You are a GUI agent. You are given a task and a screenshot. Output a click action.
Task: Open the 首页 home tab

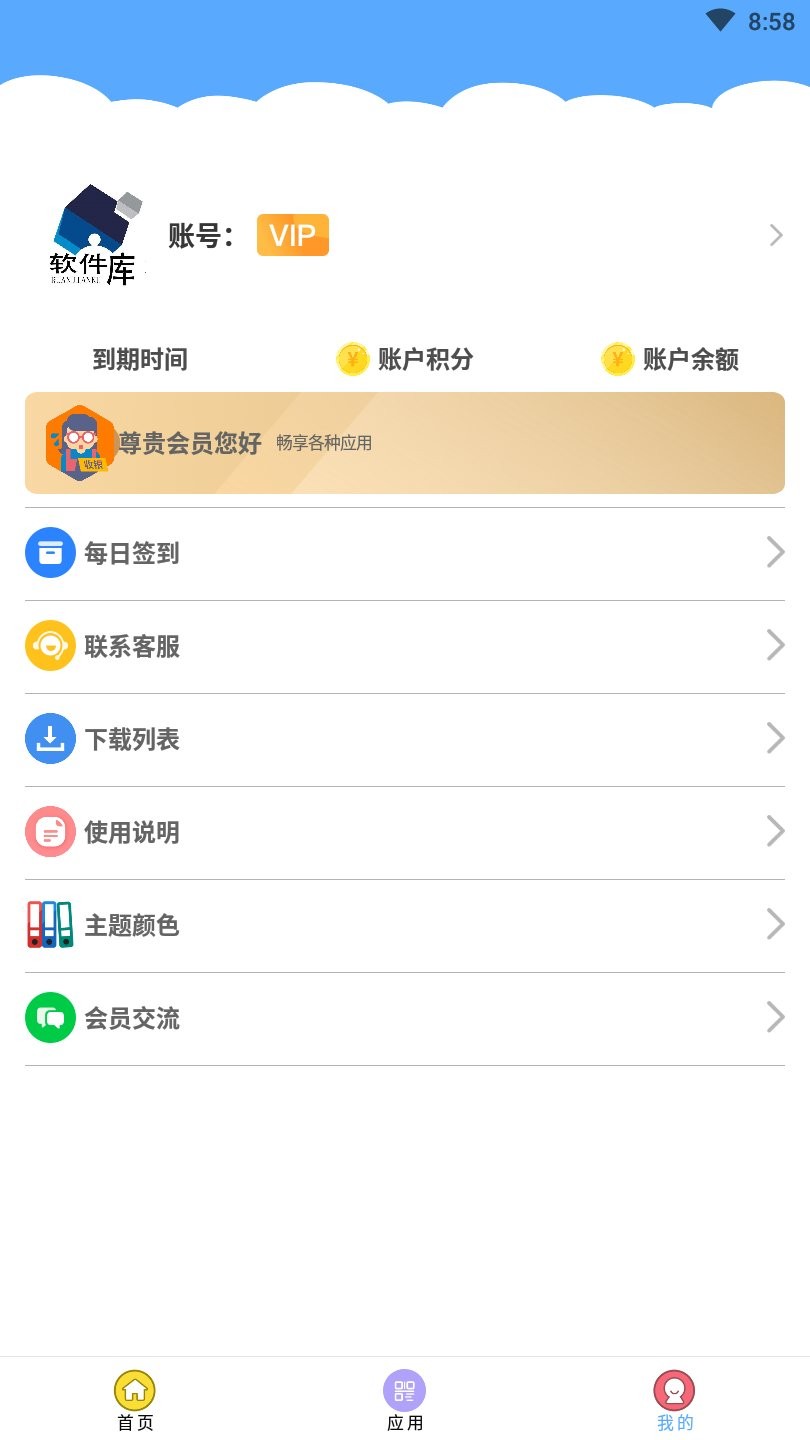(x=135, y=1398)
